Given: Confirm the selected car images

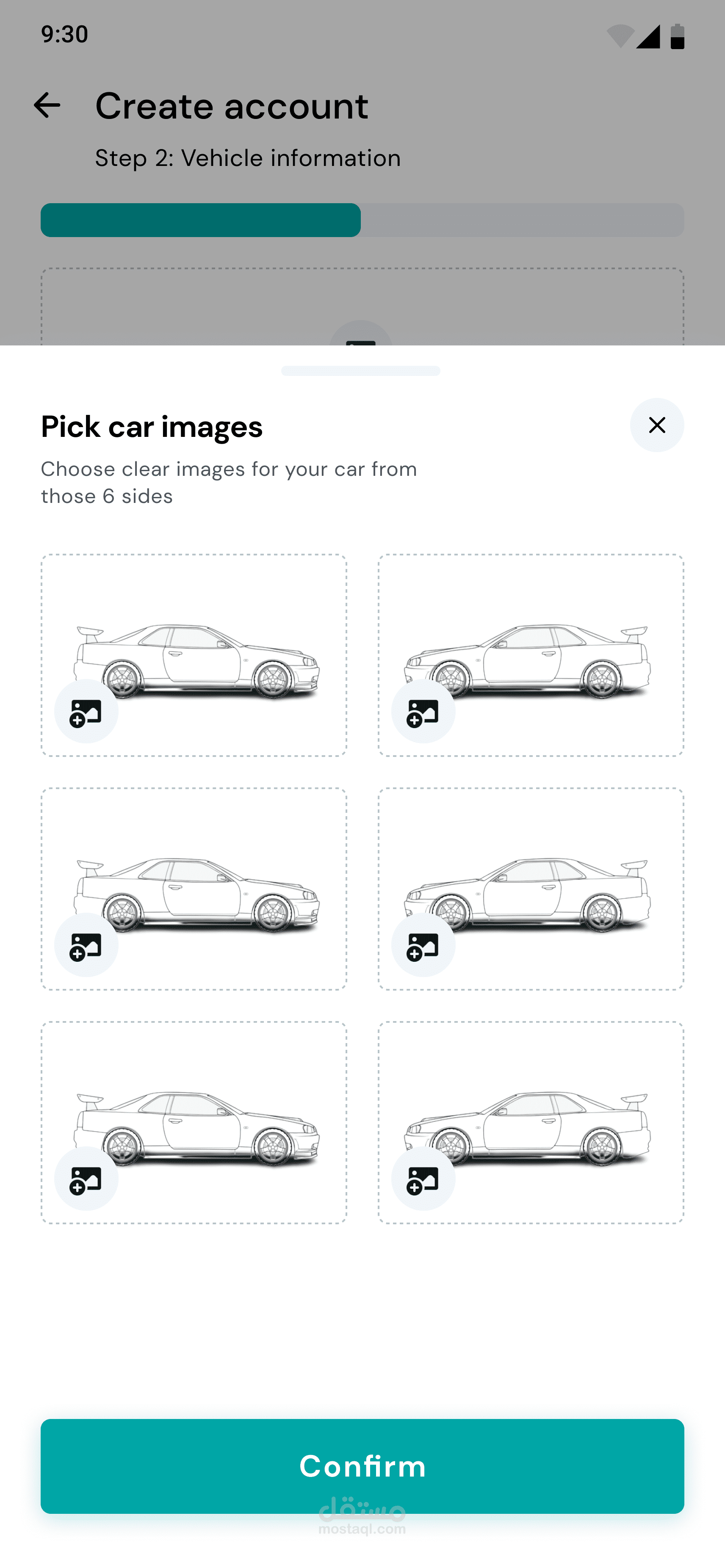Looking at the screenshot, I should pos(362,1466).
